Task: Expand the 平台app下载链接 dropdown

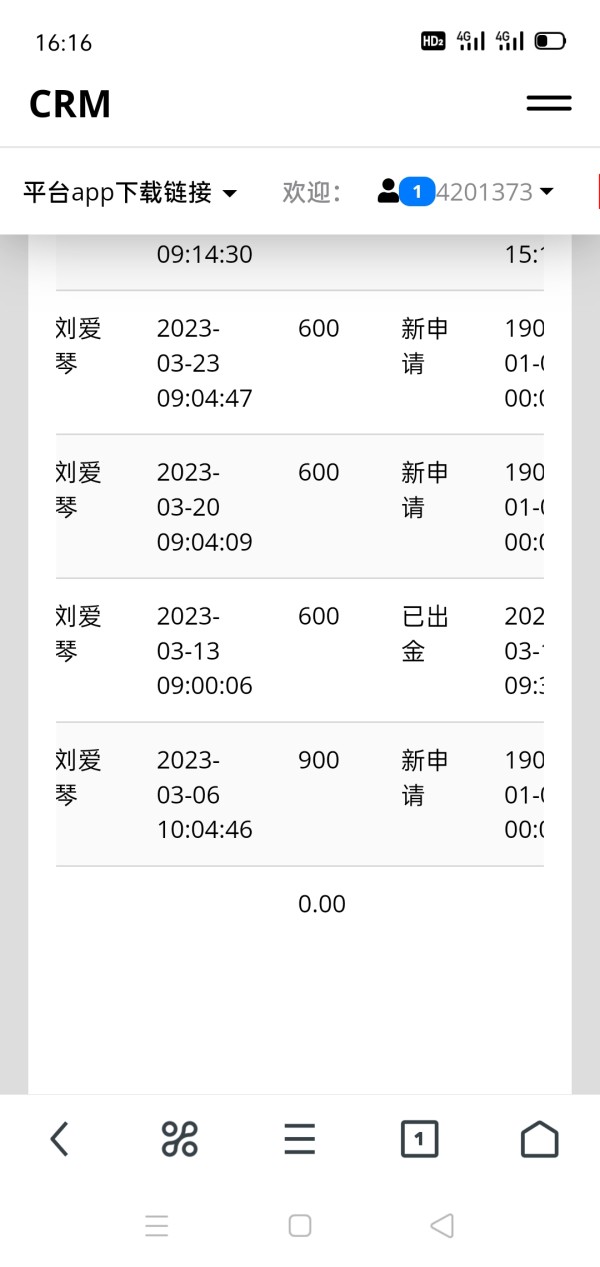Action: (x=130, y=192)
